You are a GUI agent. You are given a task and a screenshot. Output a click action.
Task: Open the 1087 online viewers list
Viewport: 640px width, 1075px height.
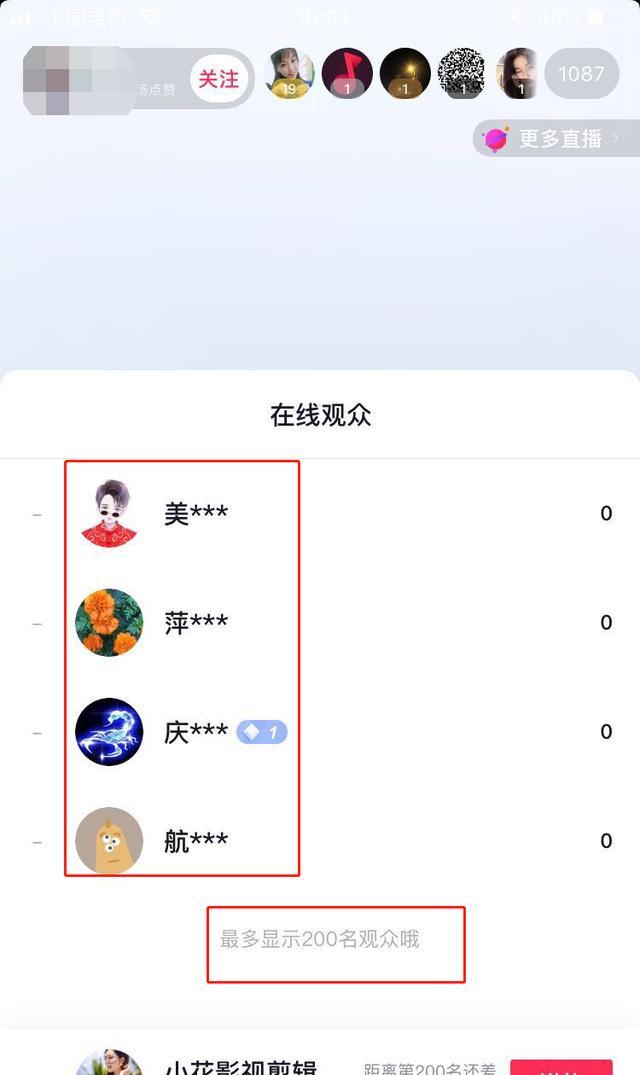pos(581,74)
